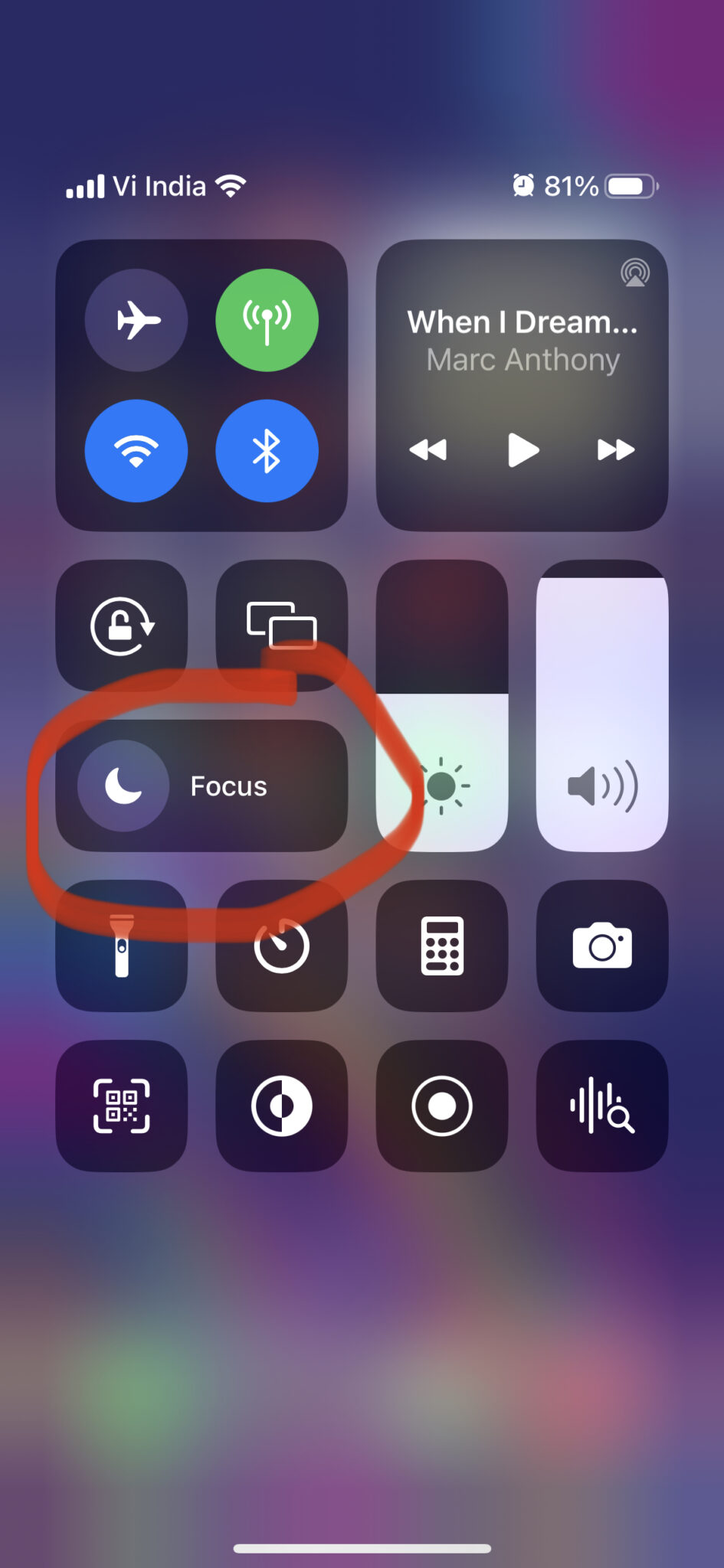724x1568 pixels.
Task: Launch the Calculator
Action: coord(442,946)
